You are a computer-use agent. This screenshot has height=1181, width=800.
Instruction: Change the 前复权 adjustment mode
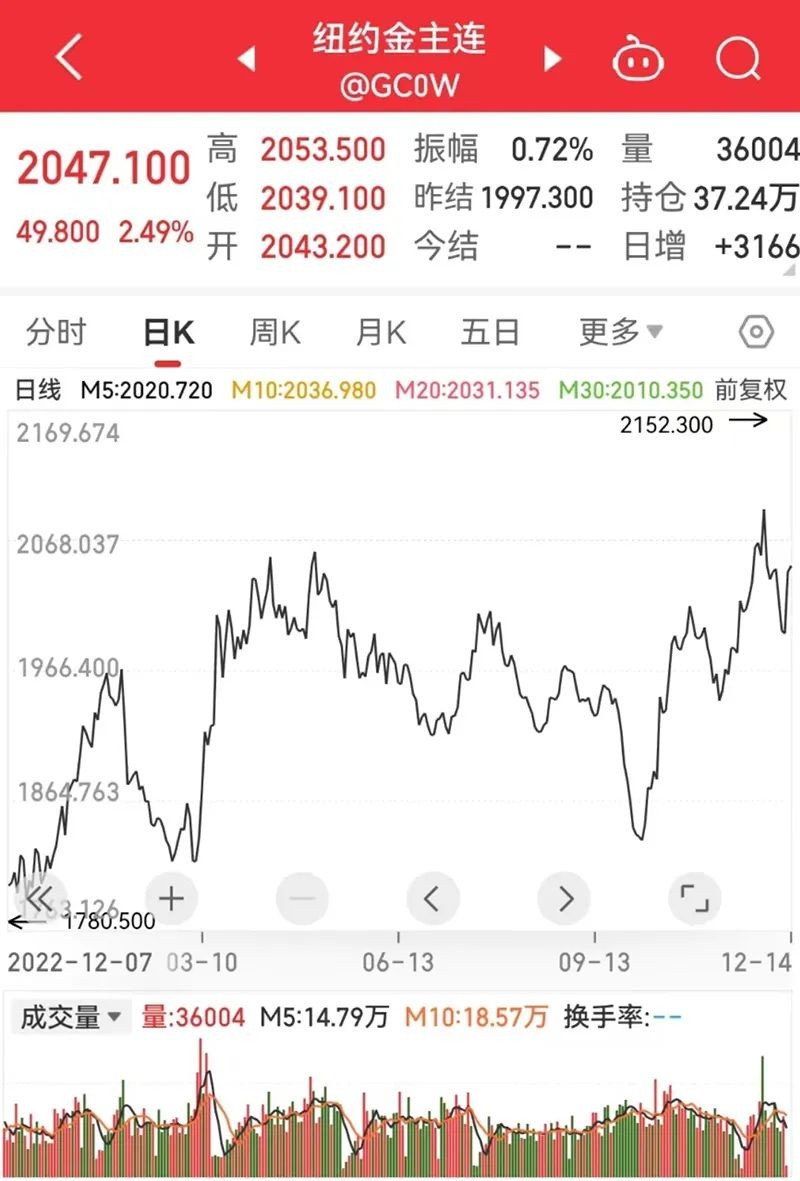[751, 390]
